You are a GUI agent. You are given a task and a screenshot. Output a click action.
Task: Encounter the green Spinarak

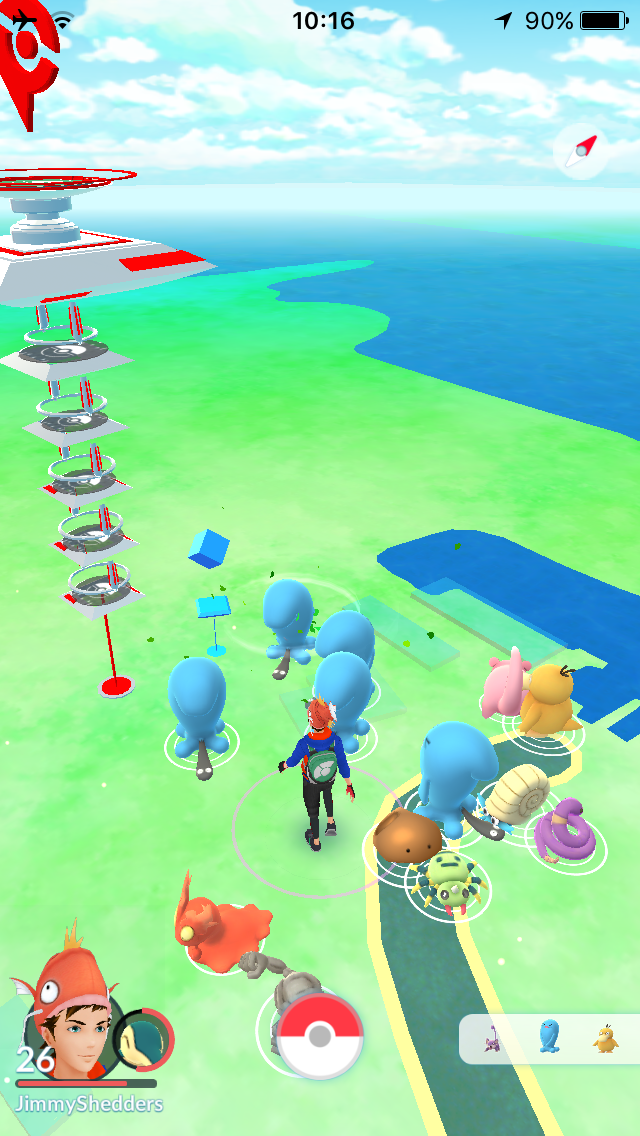tap(447, 879)
